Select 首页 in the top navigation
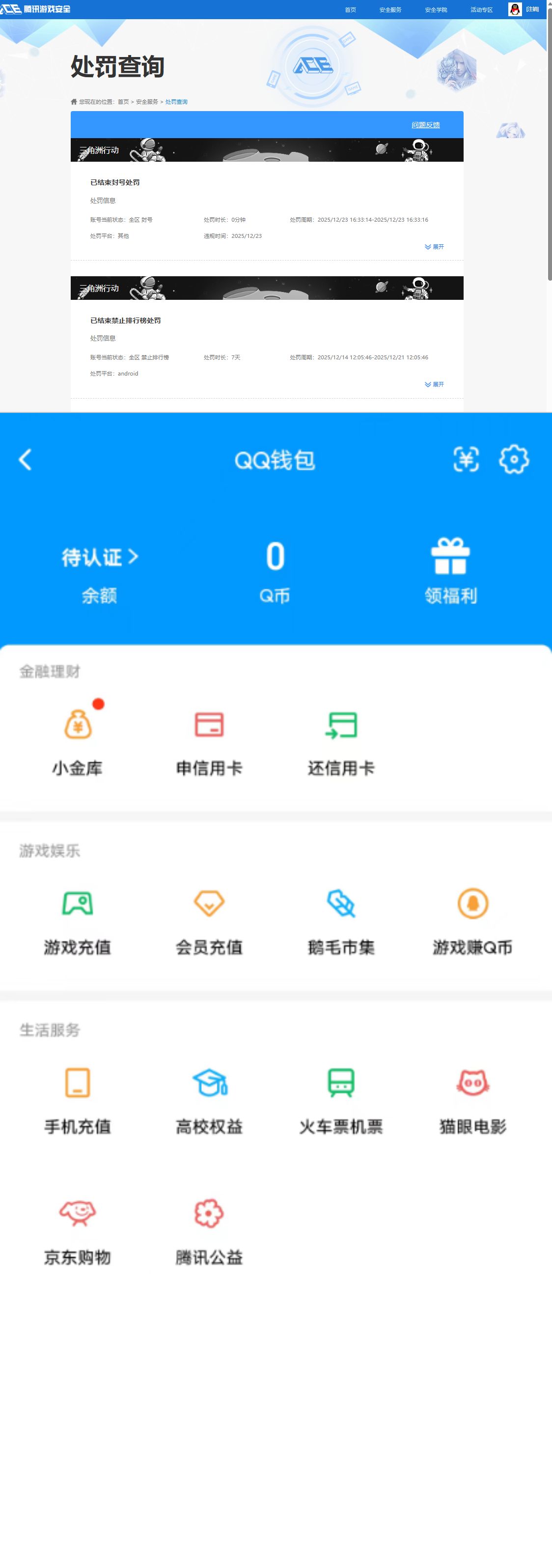Image resolution: width=552 pixels, height=1568 pixels. (x=350, y=9)
